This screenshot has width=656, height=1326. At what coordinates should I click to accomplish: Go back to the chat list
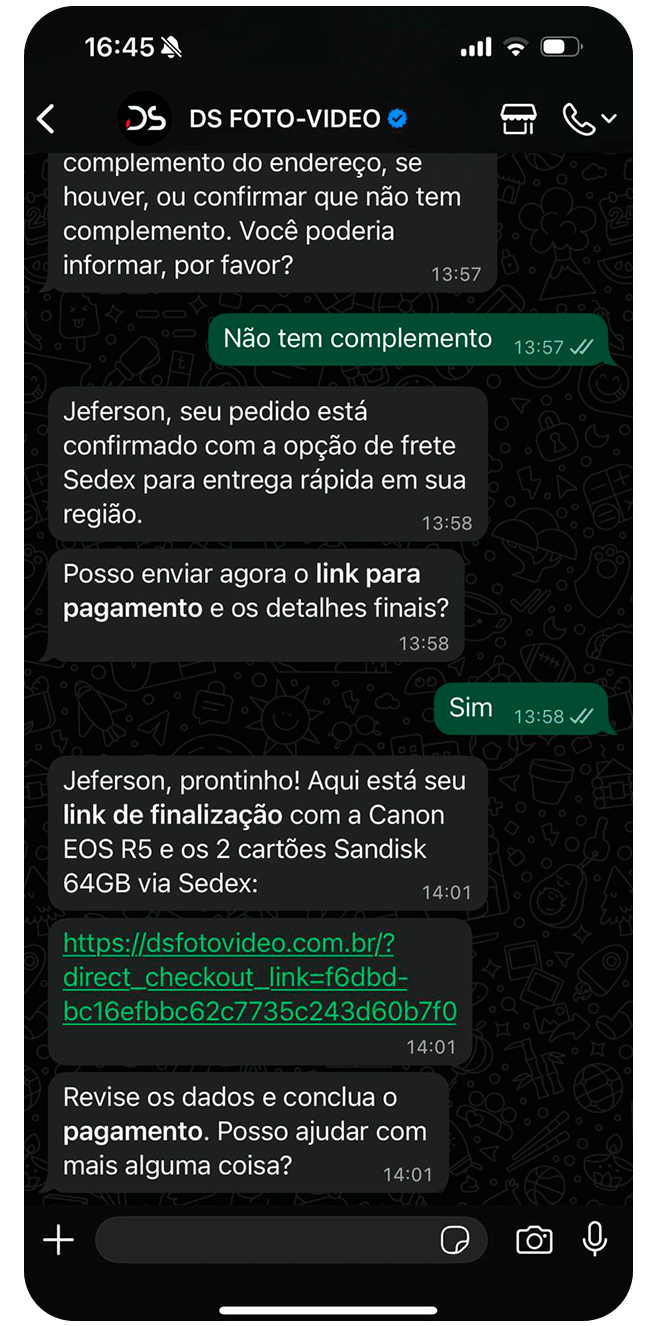click(46, 120)
